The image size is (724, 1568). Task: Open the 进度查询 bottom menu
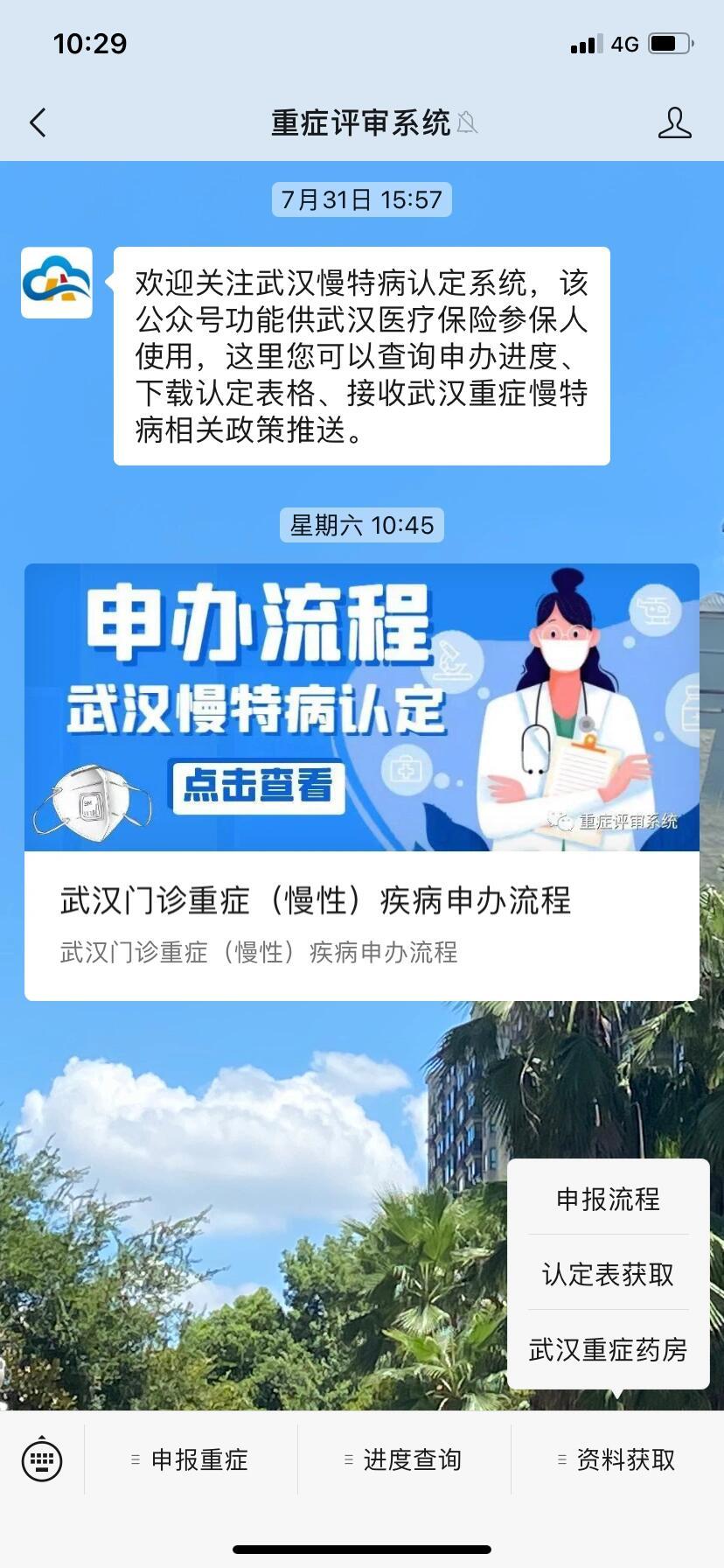pyautogui.click(x=404, y=1459)
